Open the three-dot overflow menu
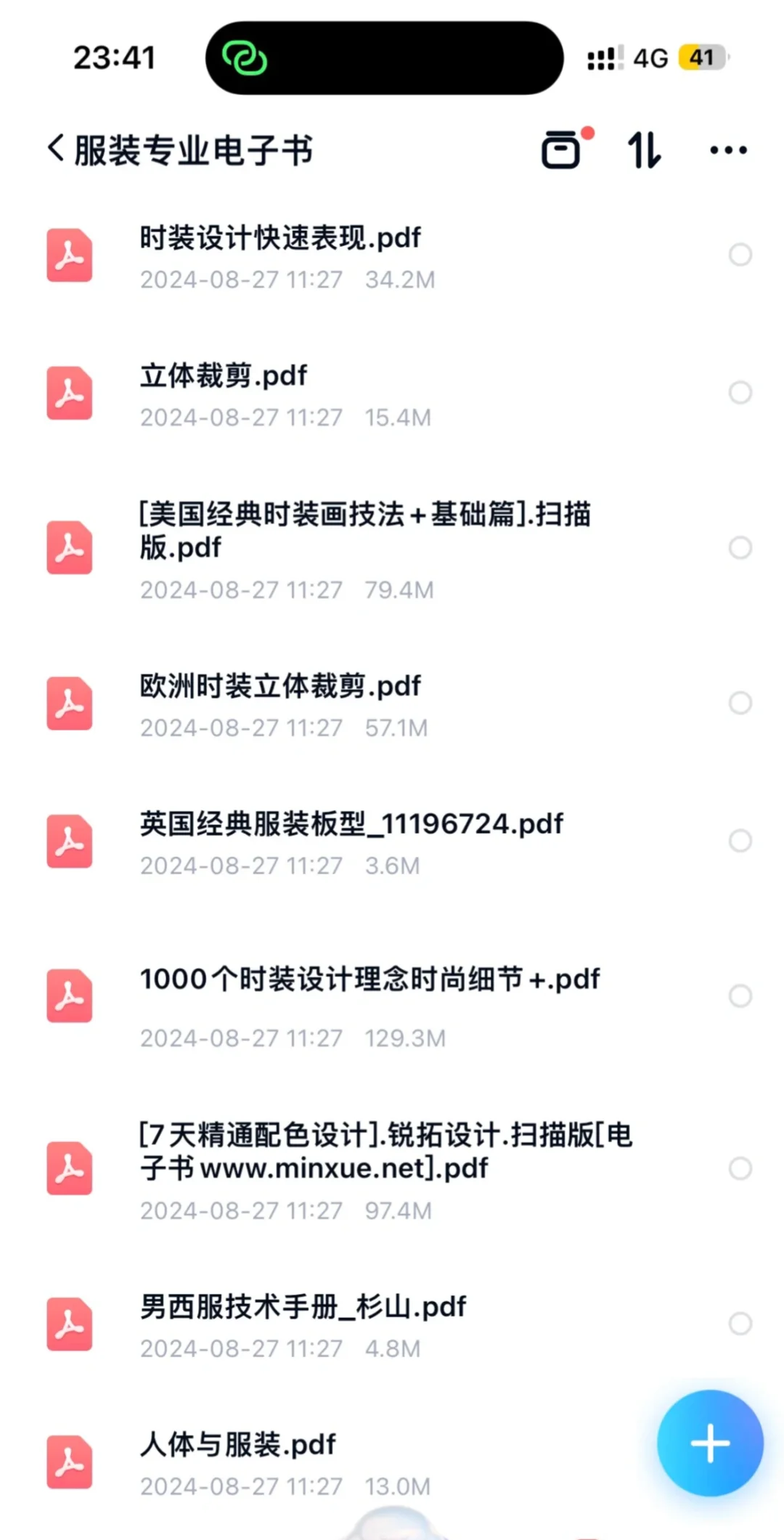The height and width of the screenshot is (1540, 784). (728, 150)
